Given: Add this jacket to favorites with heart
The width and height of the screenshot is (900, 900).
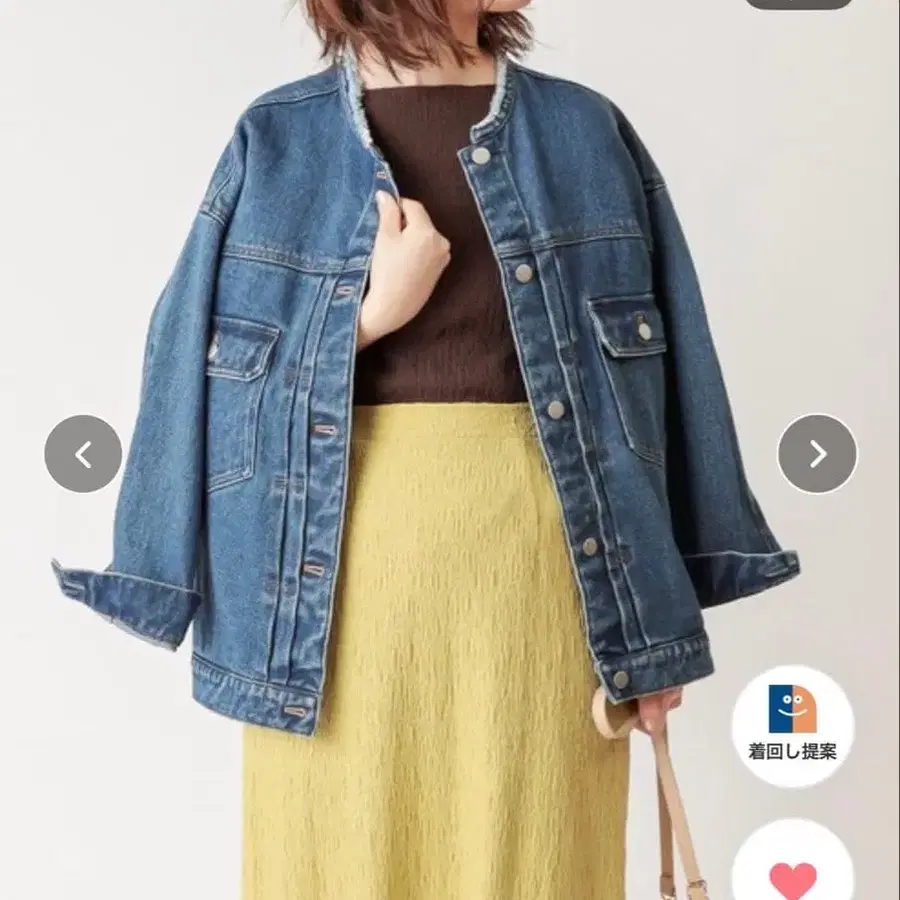Looking at the screenshot, I should (793, 867).
